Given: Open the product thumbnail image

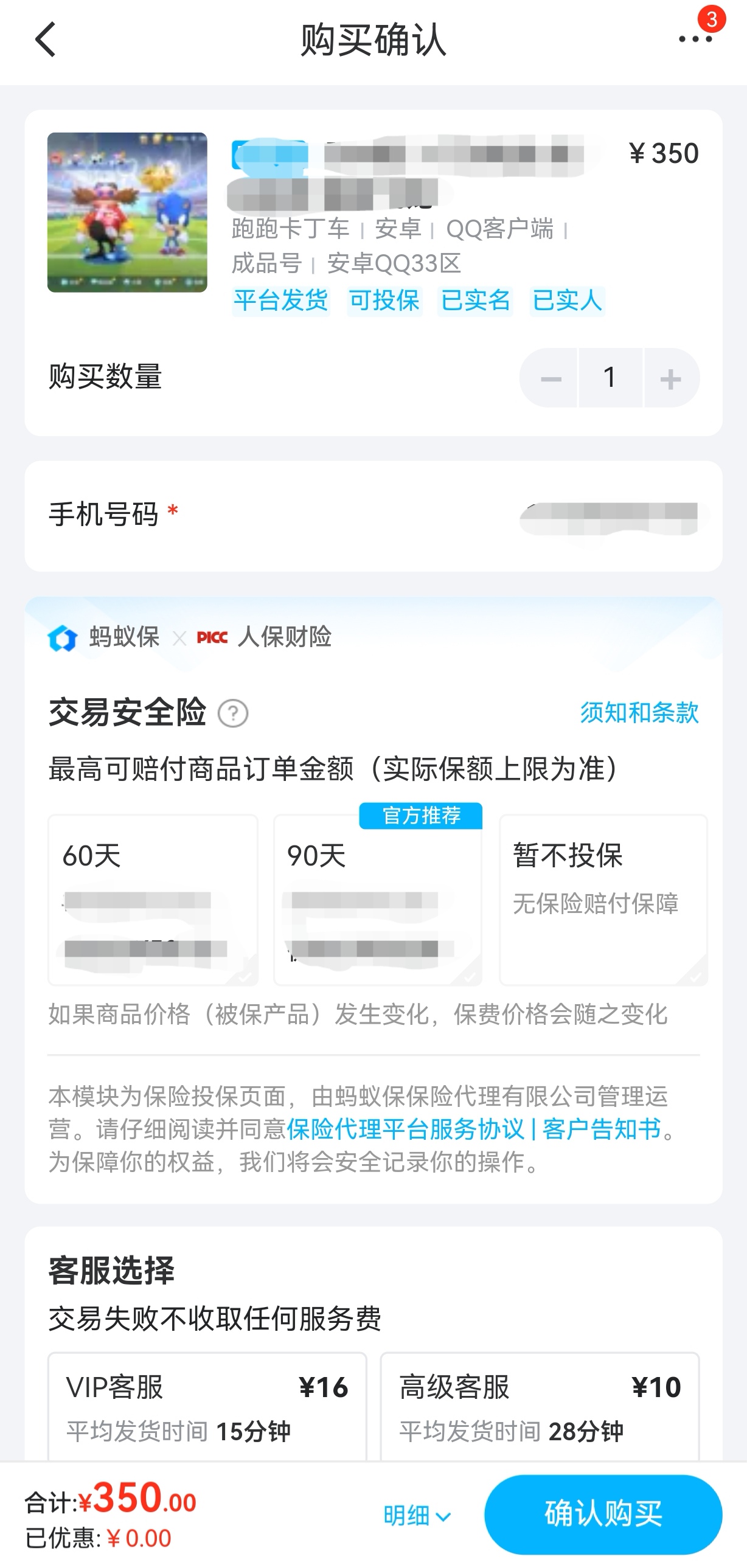Looking at the screenshot, I should click(x=127, y=212).
